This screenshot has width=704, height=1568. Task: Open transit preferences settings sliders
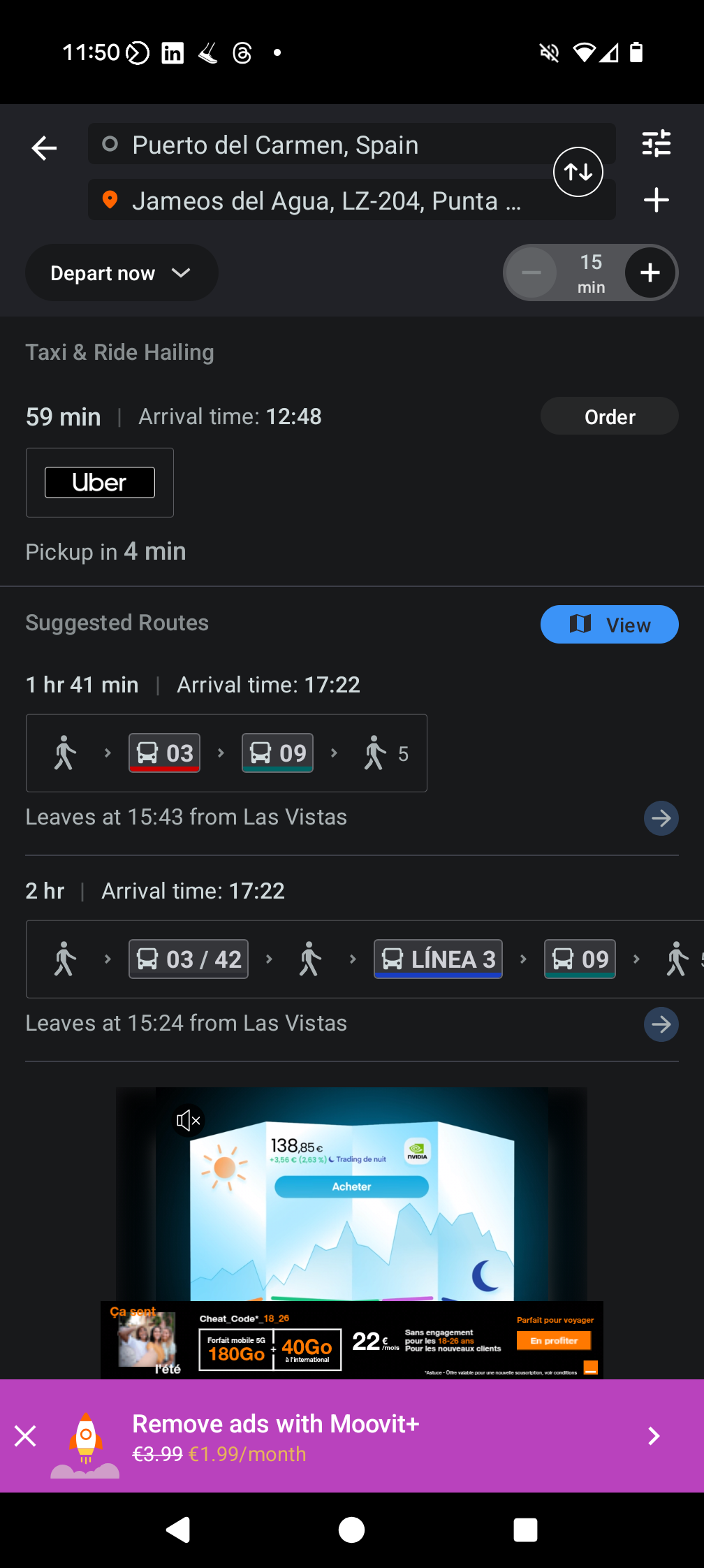tap(656, 143)
